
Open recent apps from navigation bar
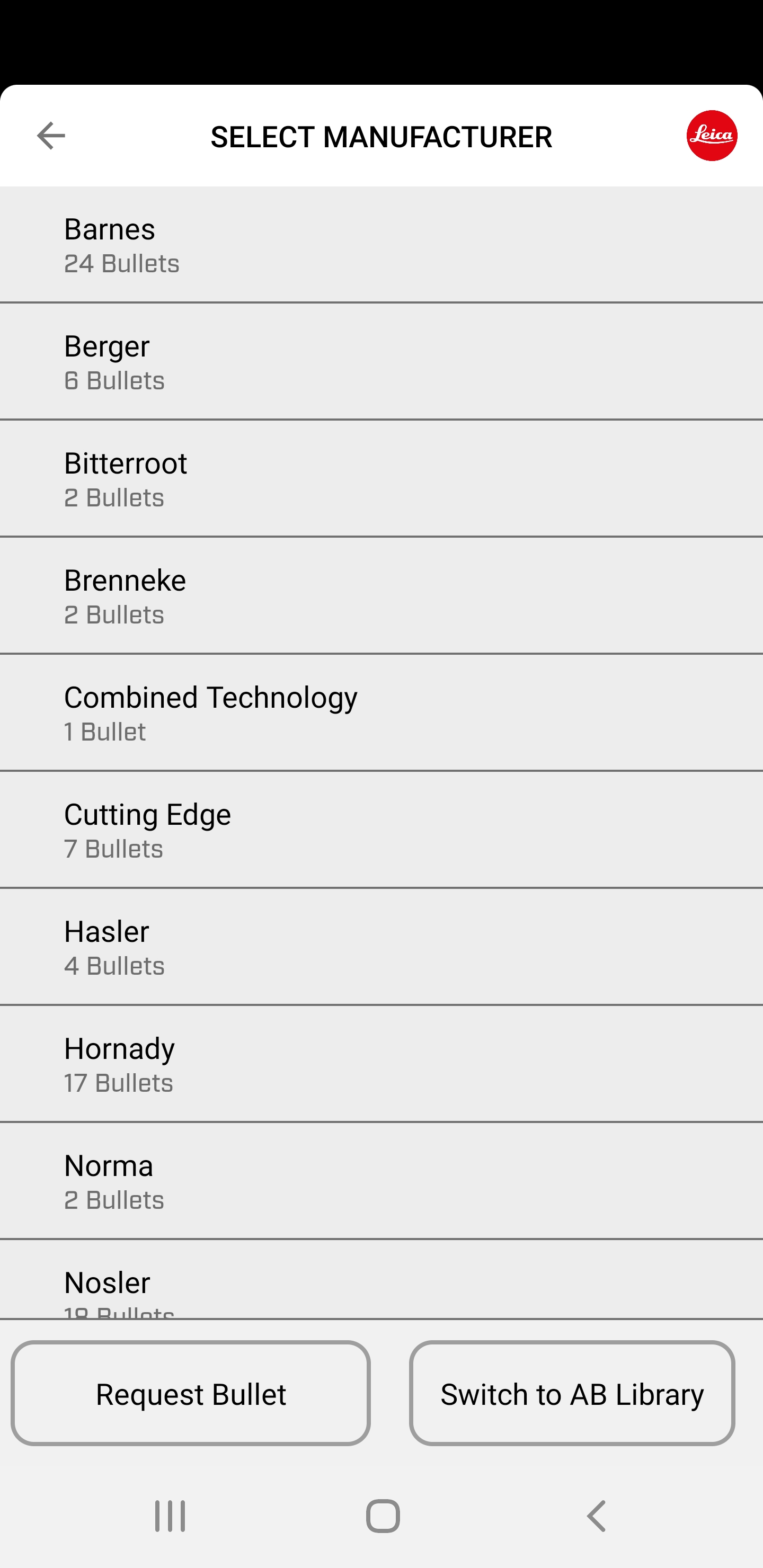tap(170, 1516)
